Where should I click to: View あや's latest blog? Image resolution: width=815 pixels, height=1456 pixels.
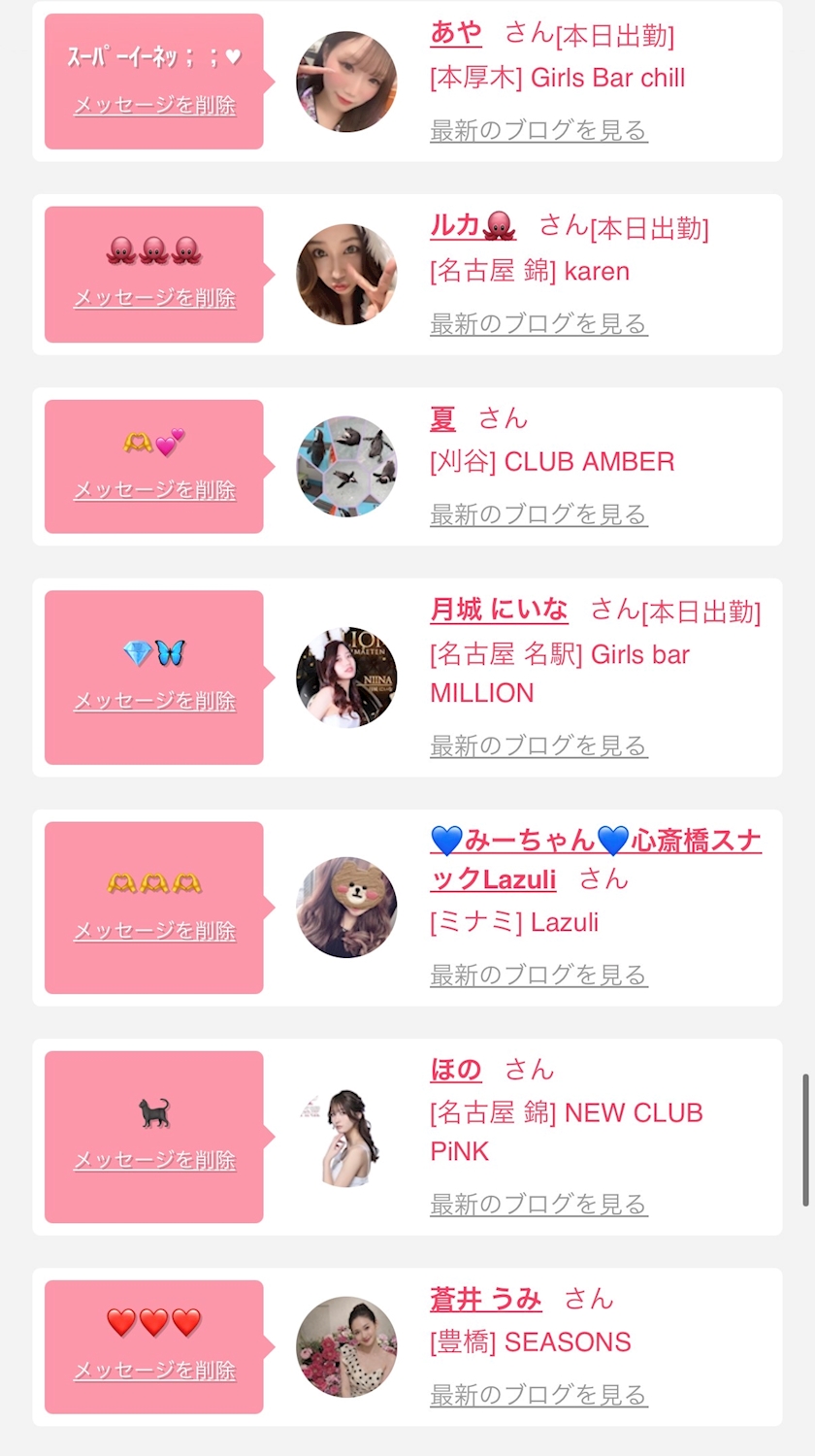538,130
